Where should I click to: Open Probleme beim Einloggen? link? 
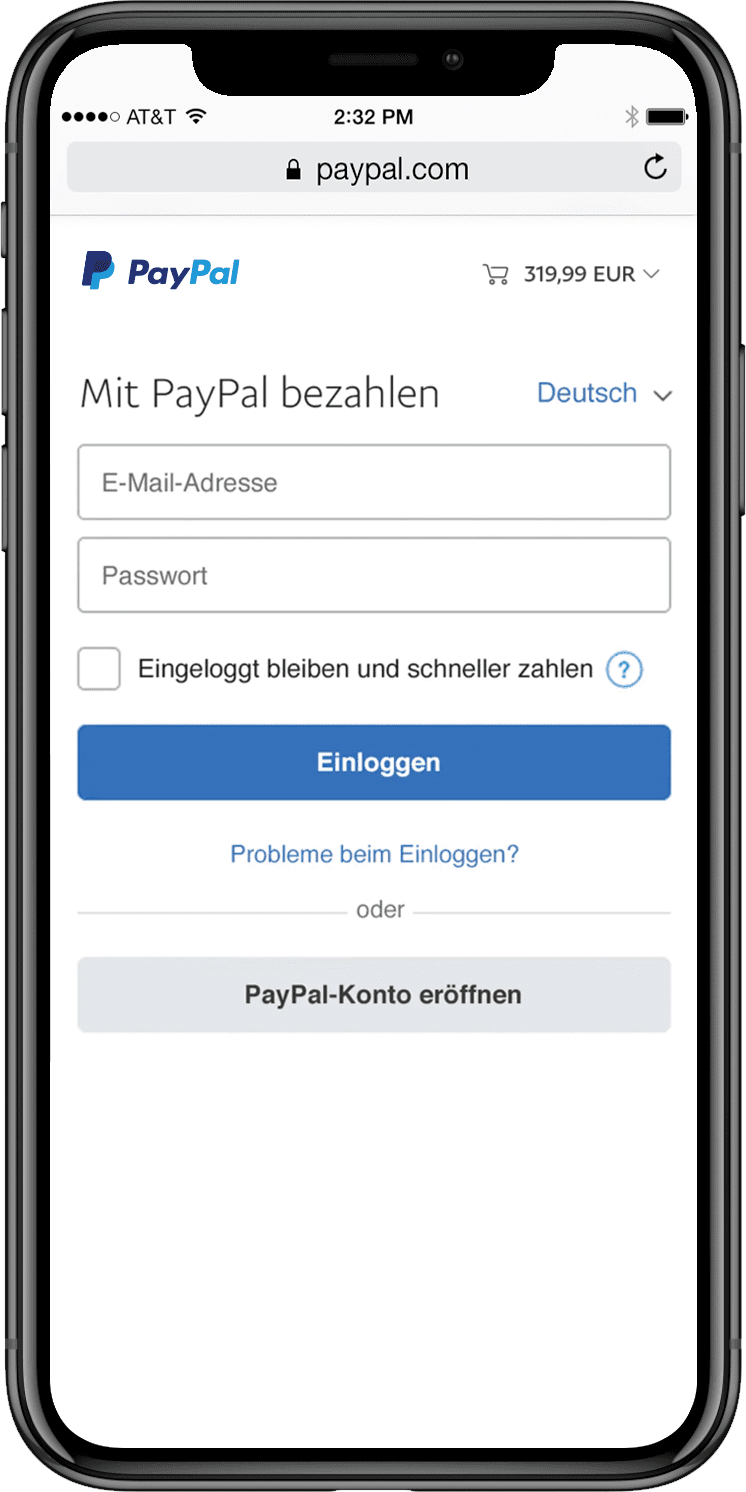tap(374, 855)
